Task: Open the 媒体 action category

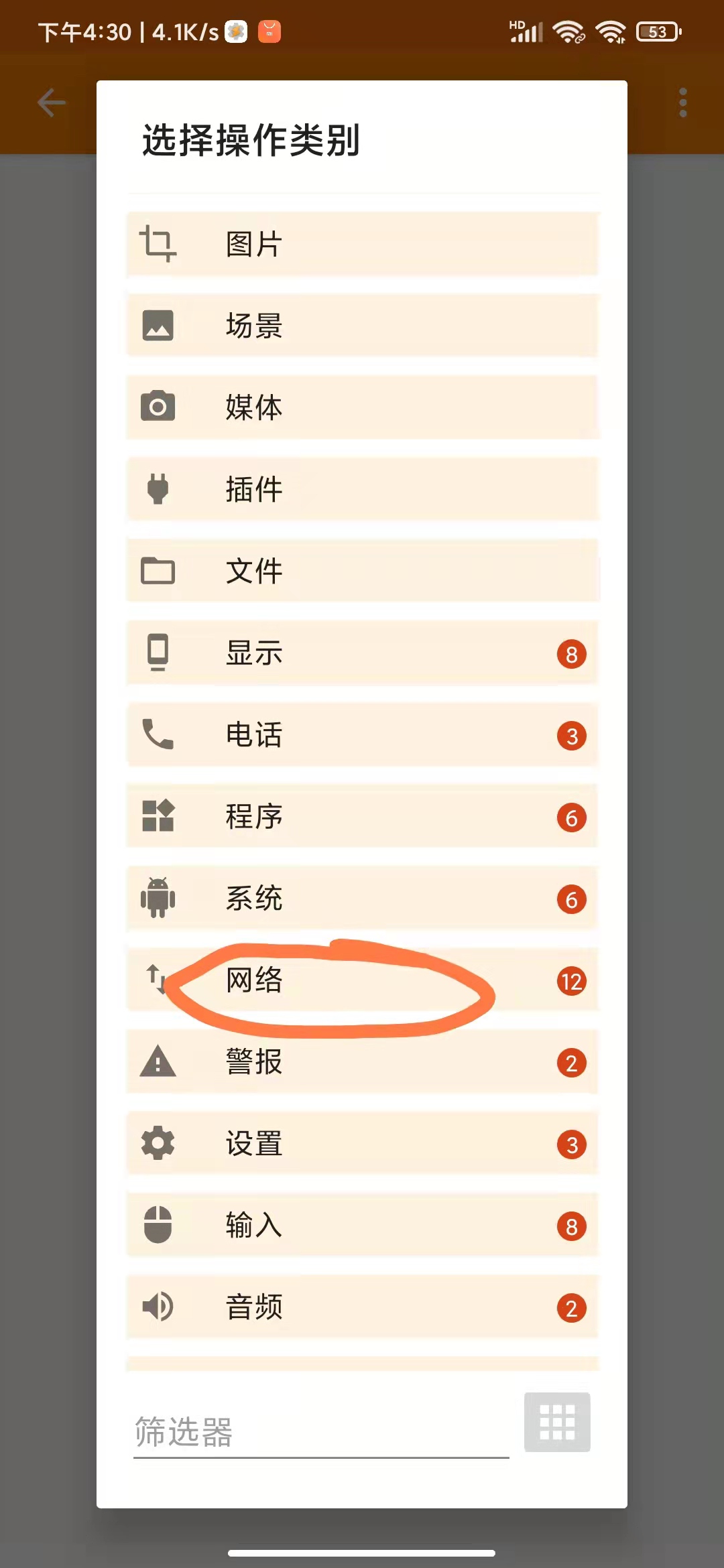Action: click(362, 407)
